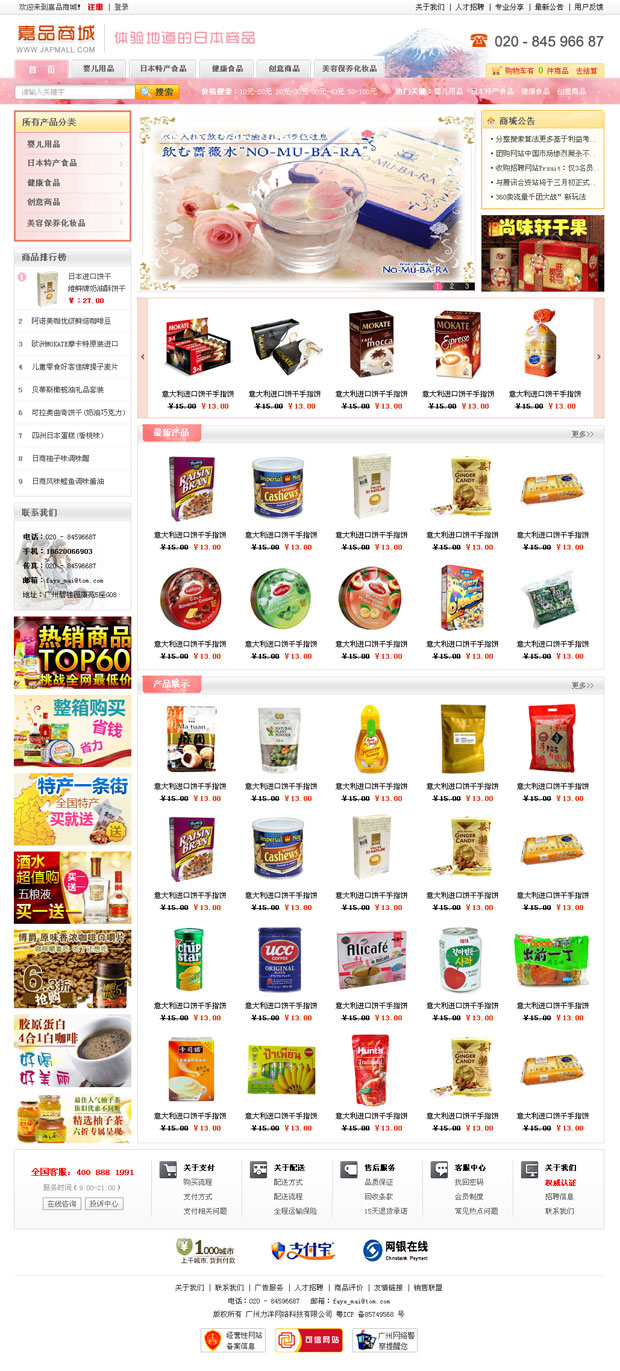
Task: Open the 在线咨询 online chat button
Action: click(61, 1204)
